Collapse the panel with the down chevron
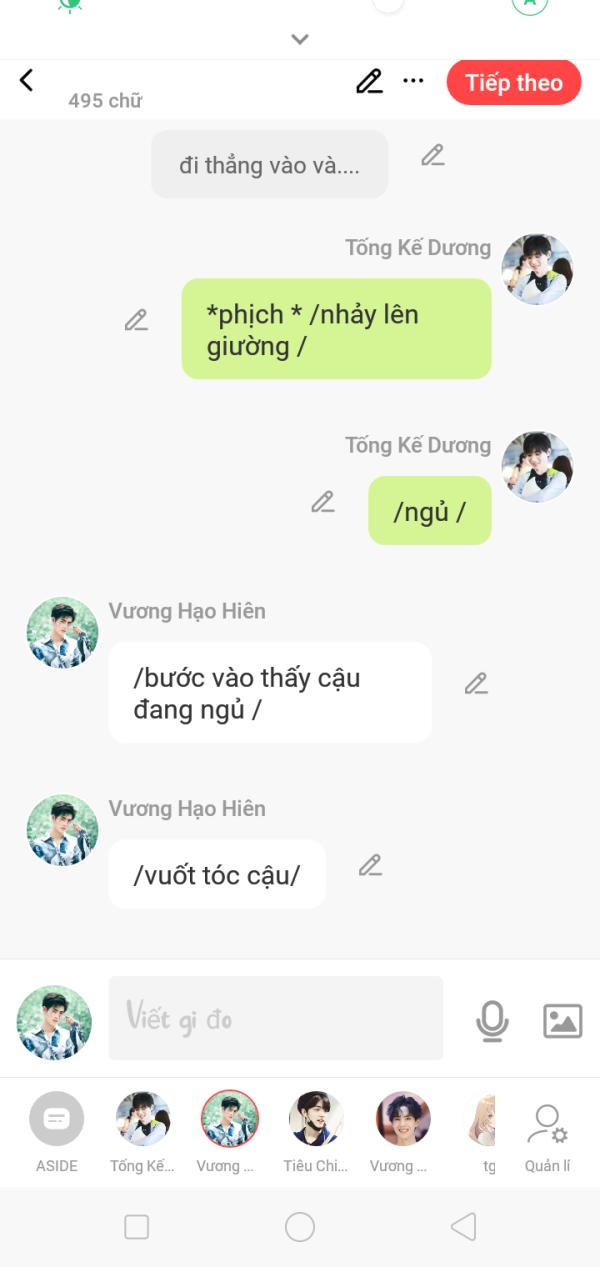 (x=299, y=40)
